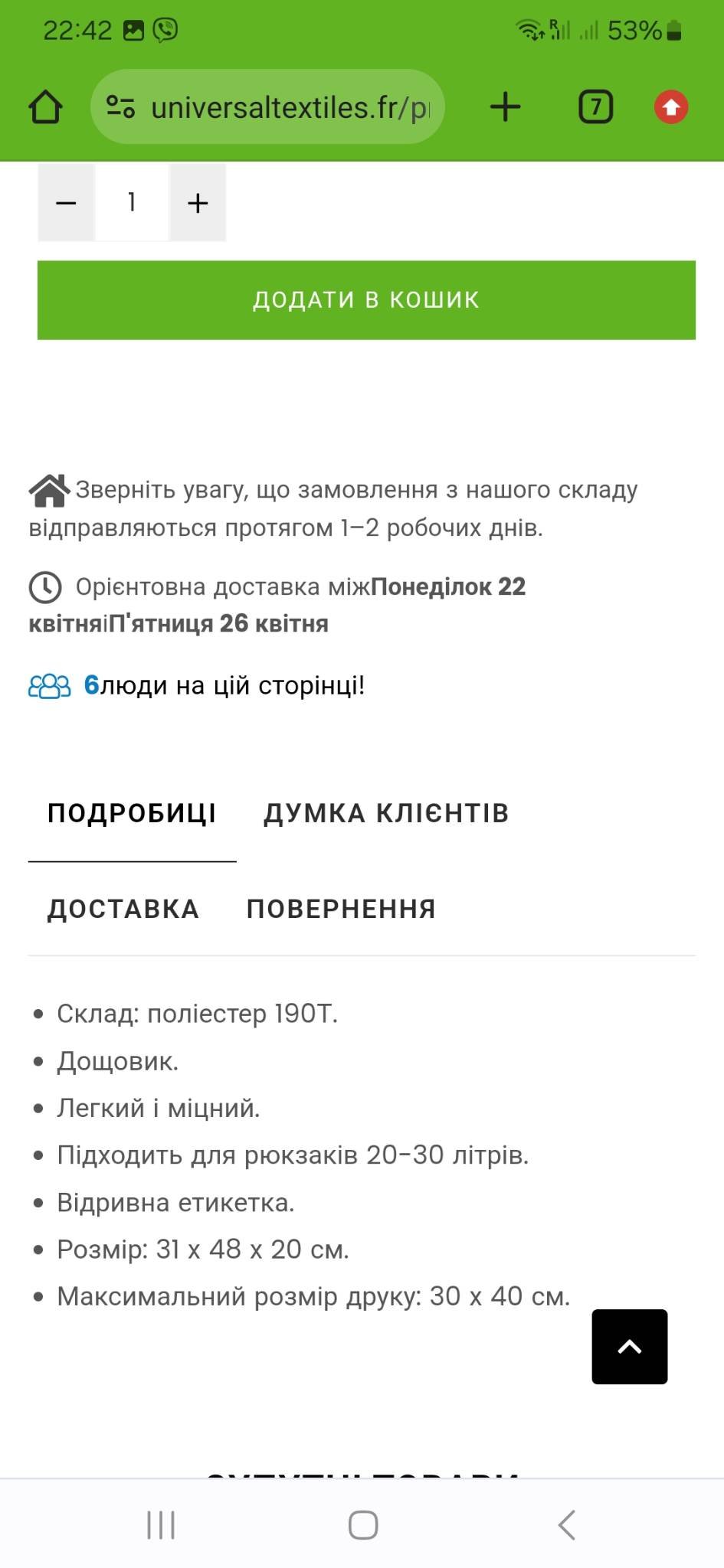This screenshot has width=724, height=1568.
Task: Open a new browser tab
Action: [506, 106]
